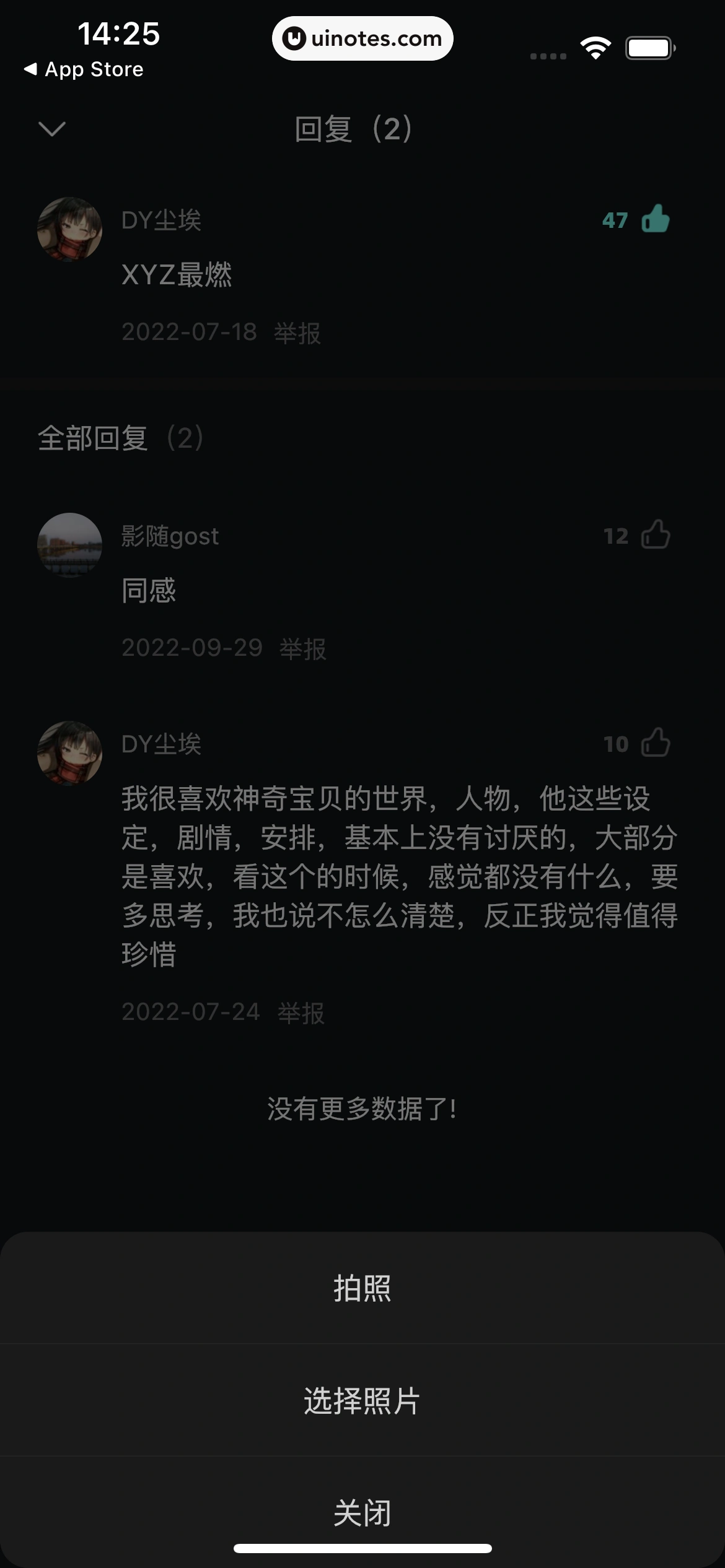
Task: Tap 举报 on 影随gost's reply
Action: (304, 649)
